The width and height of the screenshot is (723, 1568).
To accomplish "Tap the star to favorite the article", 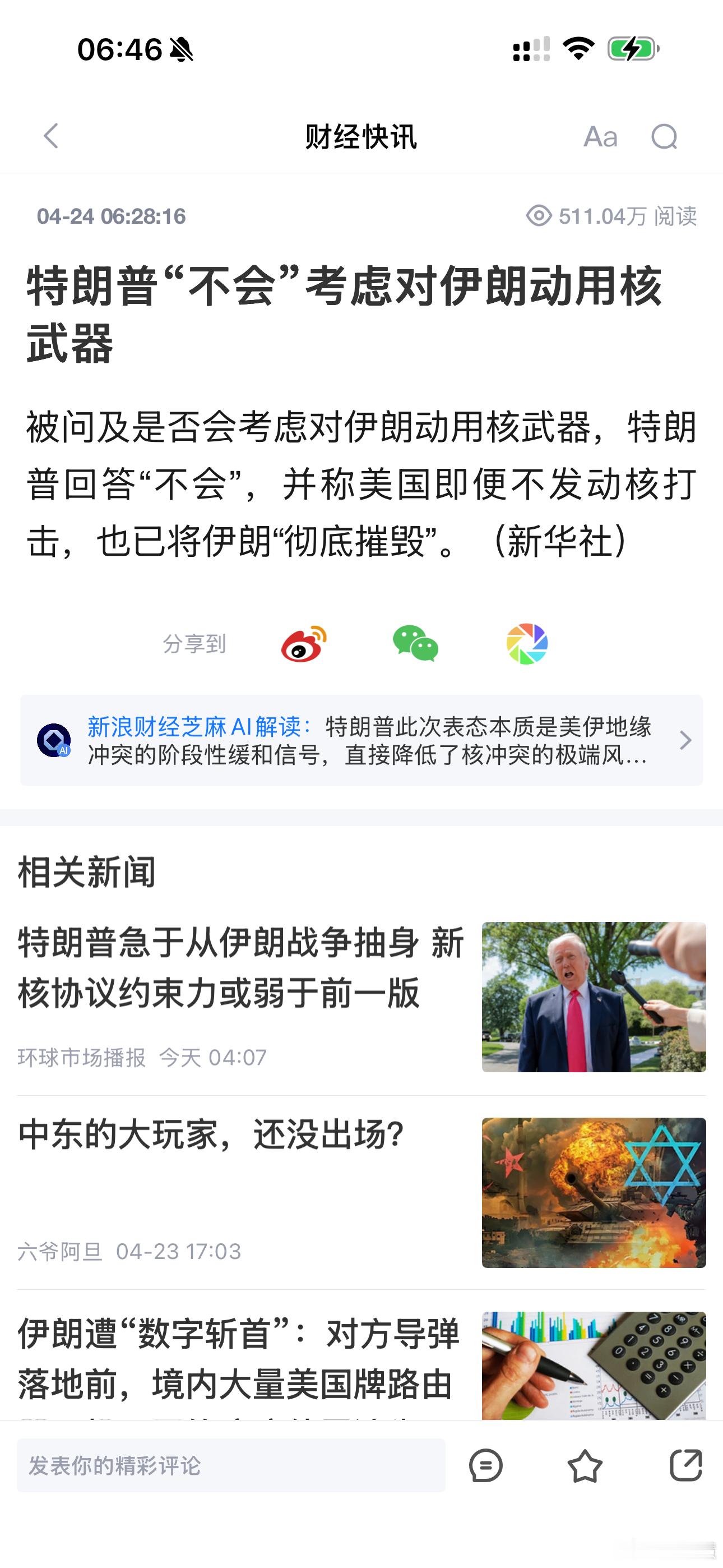I will tap(584, 1467).
